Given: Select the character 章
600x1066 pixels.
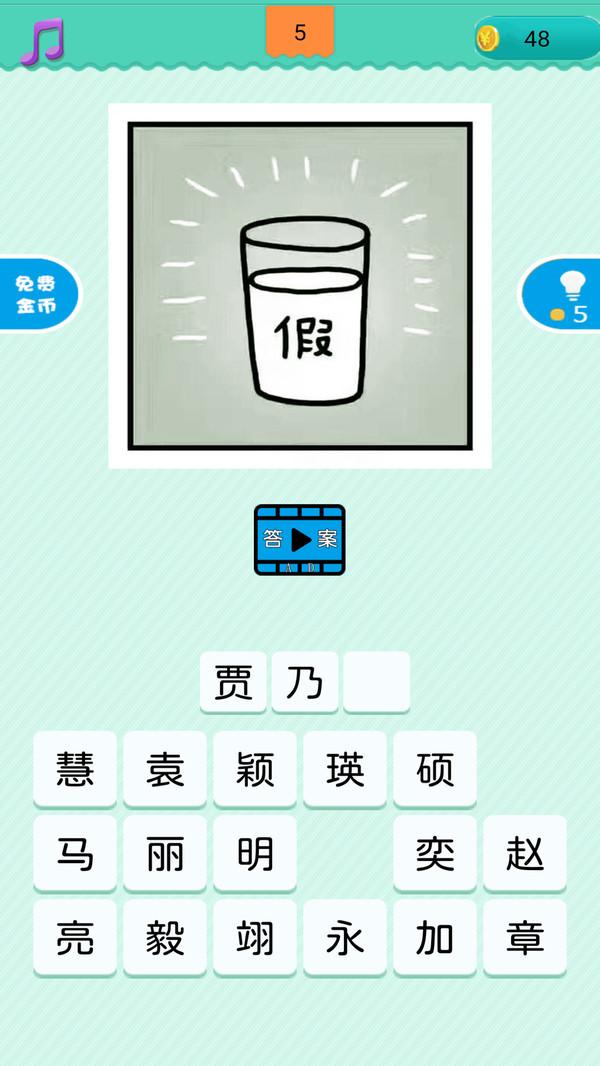Looking at the screenshot, I should (525, 938).
